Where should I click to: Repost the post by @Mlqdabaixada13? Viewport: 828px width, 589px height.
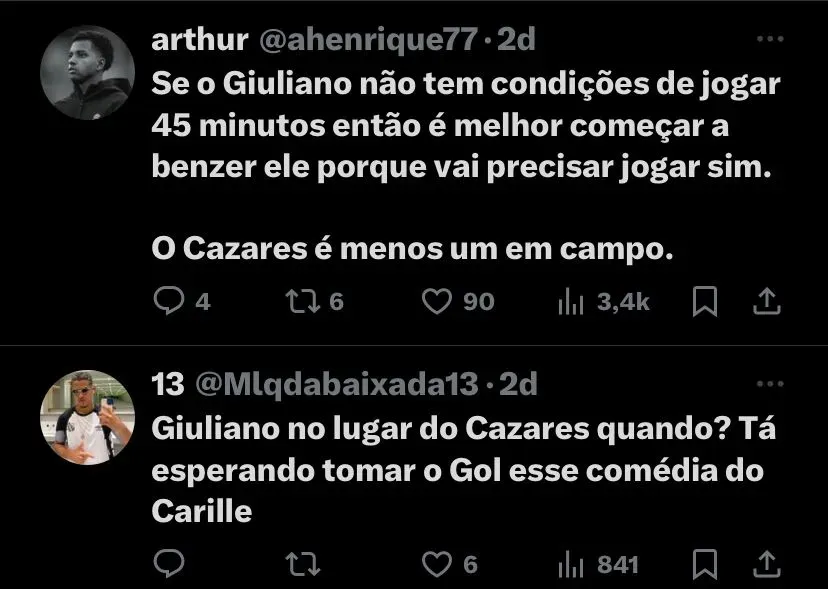point(298,564)
